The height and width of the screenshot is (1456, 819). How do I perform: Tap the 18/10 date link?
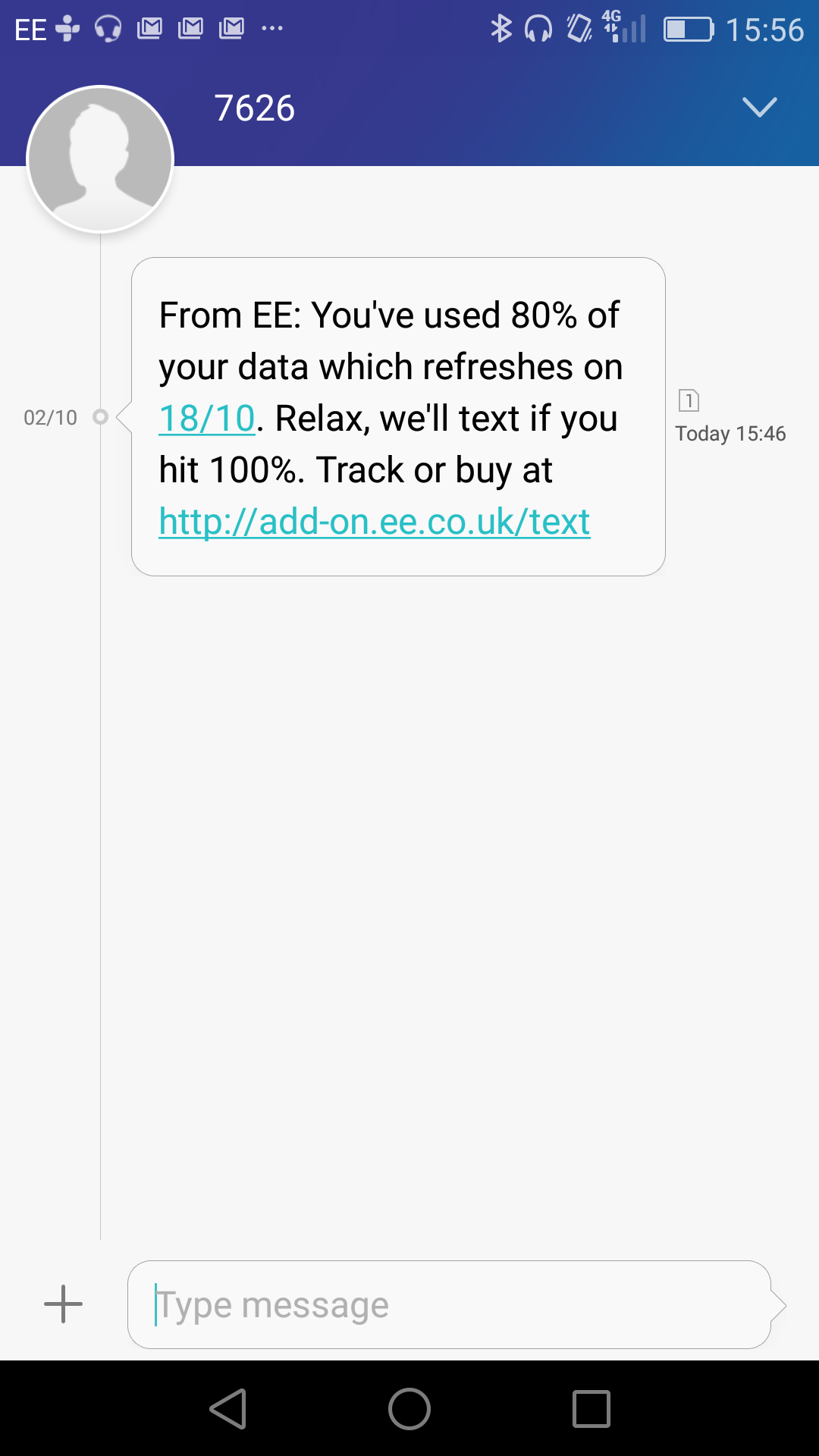207,419
